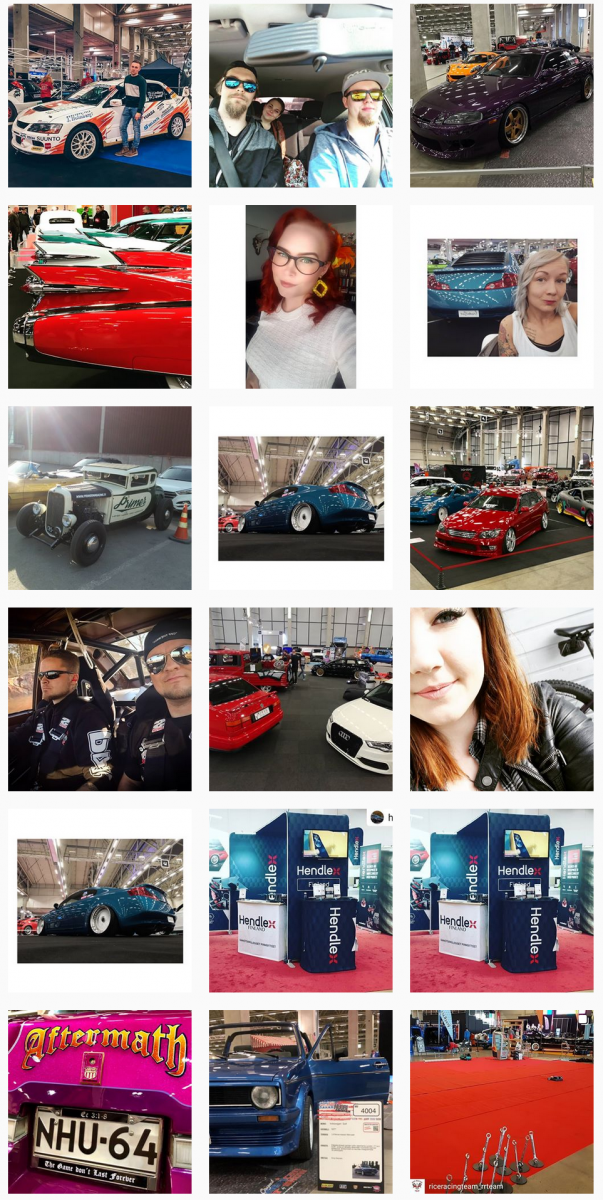The image size is (603, 1200).
Task: Open the vintage hot rod photo
Action: (100, 498)
